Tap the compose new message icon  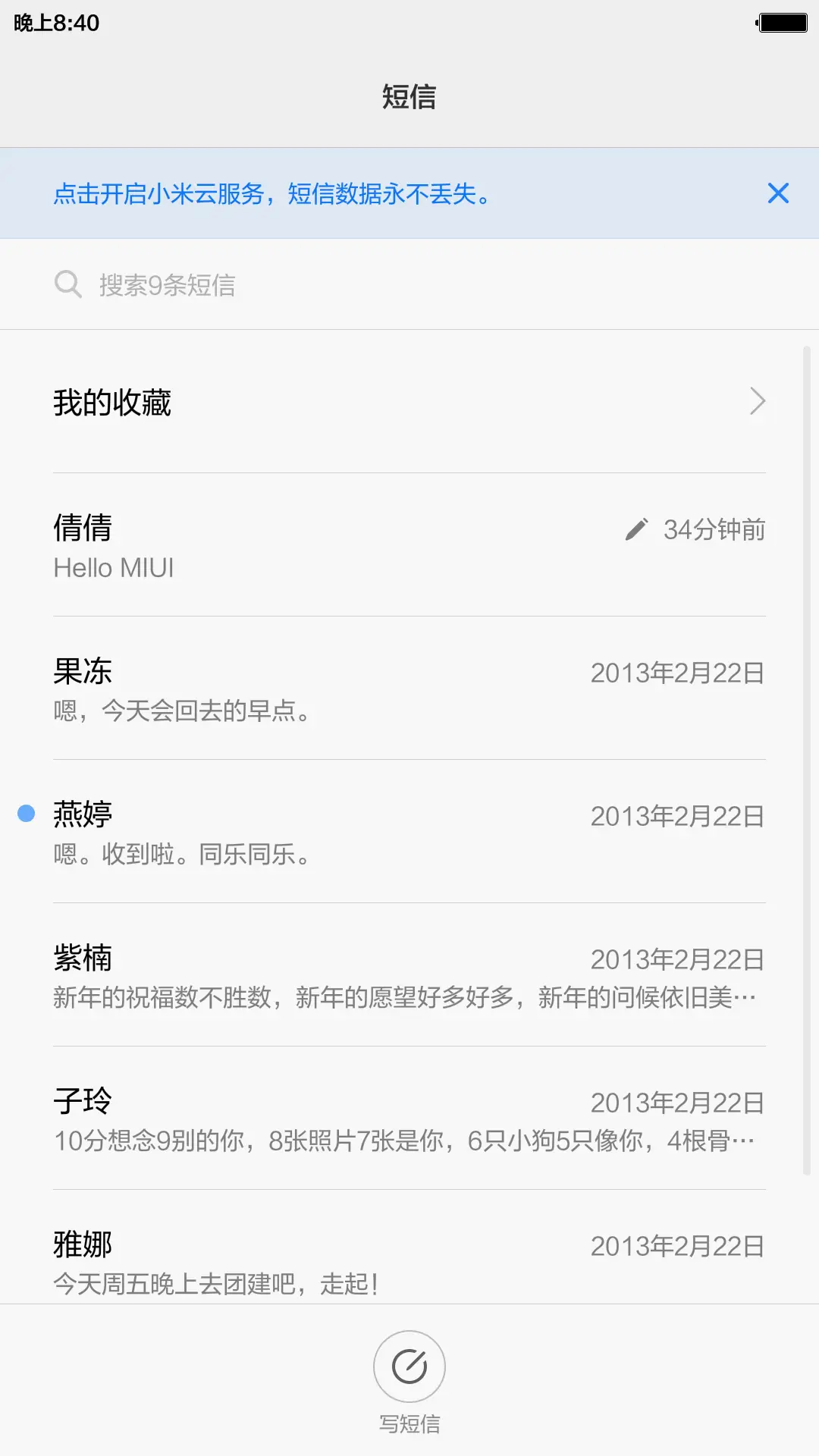[409, 1366]
